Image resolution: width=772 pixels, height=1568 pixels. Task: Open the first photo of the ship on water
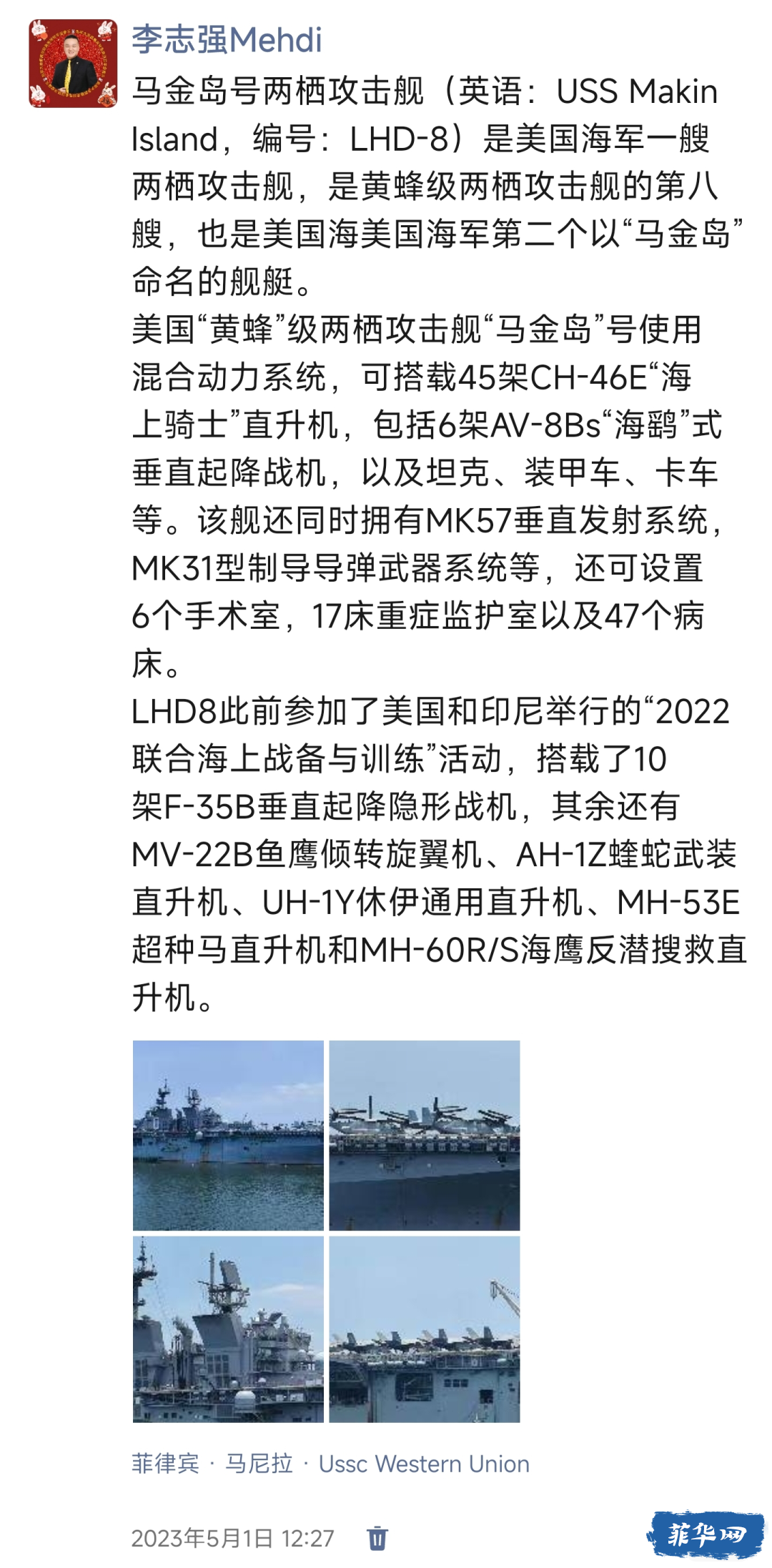coord(228,1136)
